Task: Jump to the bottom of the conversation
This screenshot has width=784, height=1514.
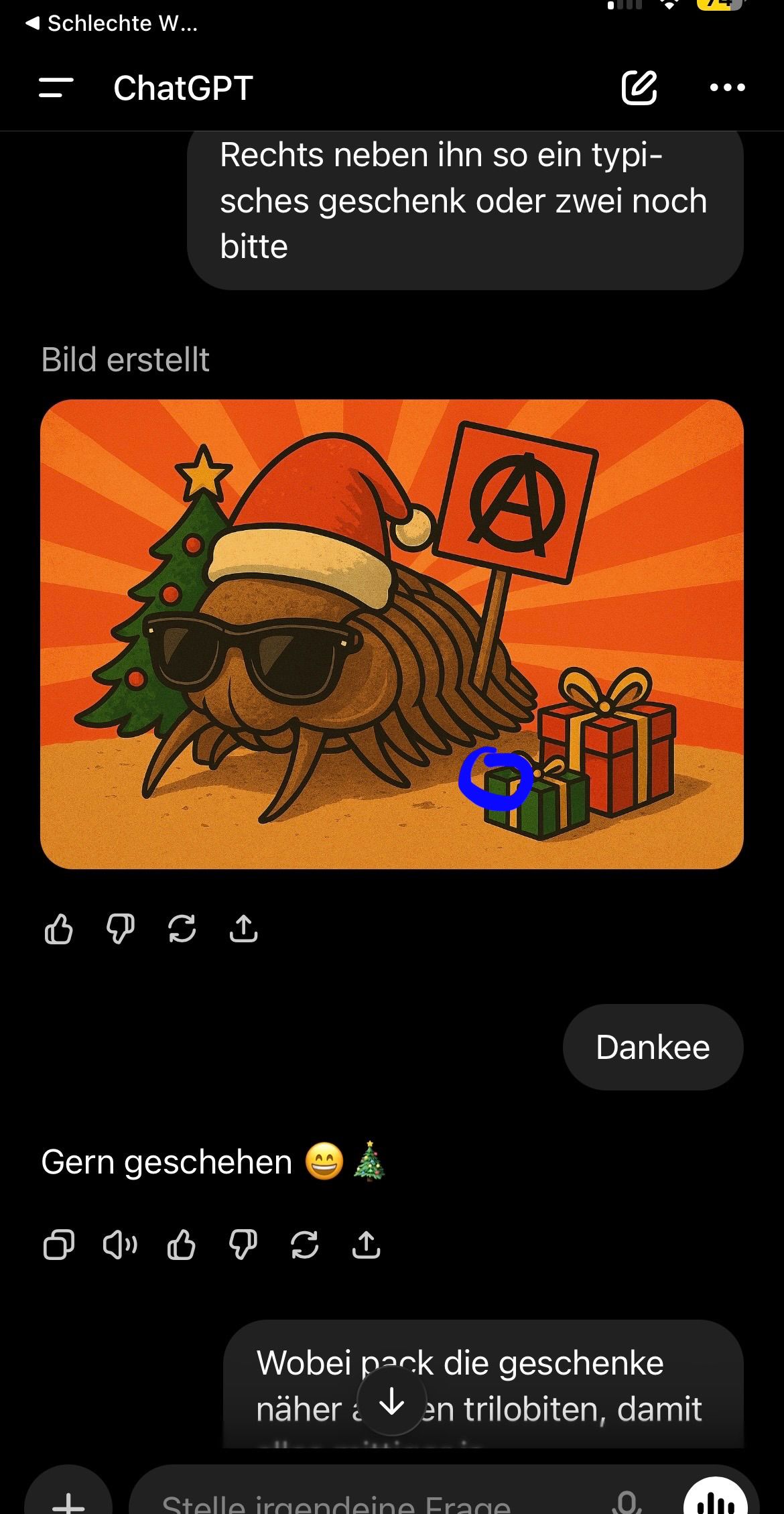Action: (x=391, y=1403)
